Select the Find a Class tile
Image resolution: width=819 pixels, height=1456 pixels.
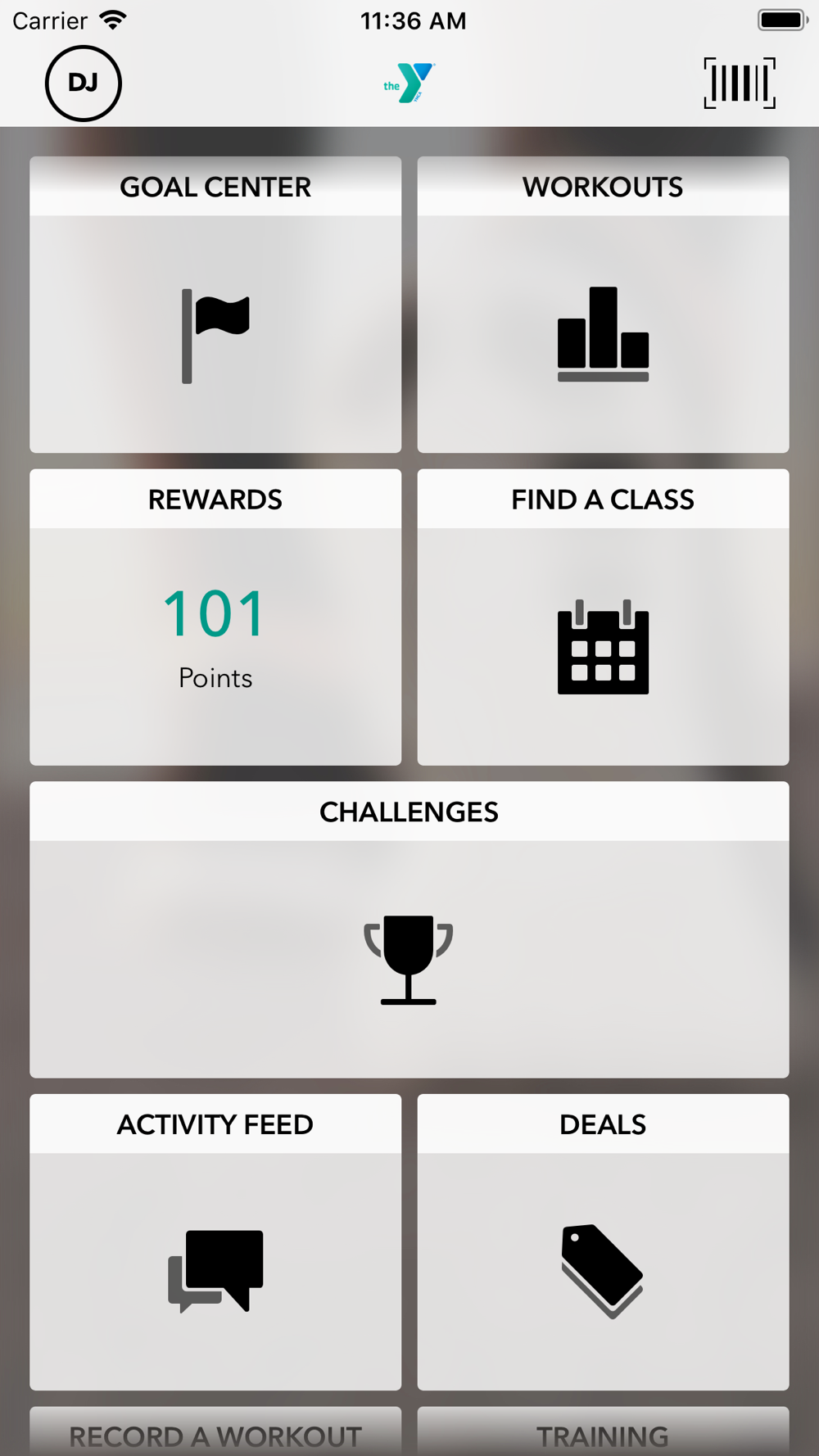tap(603, 617)
